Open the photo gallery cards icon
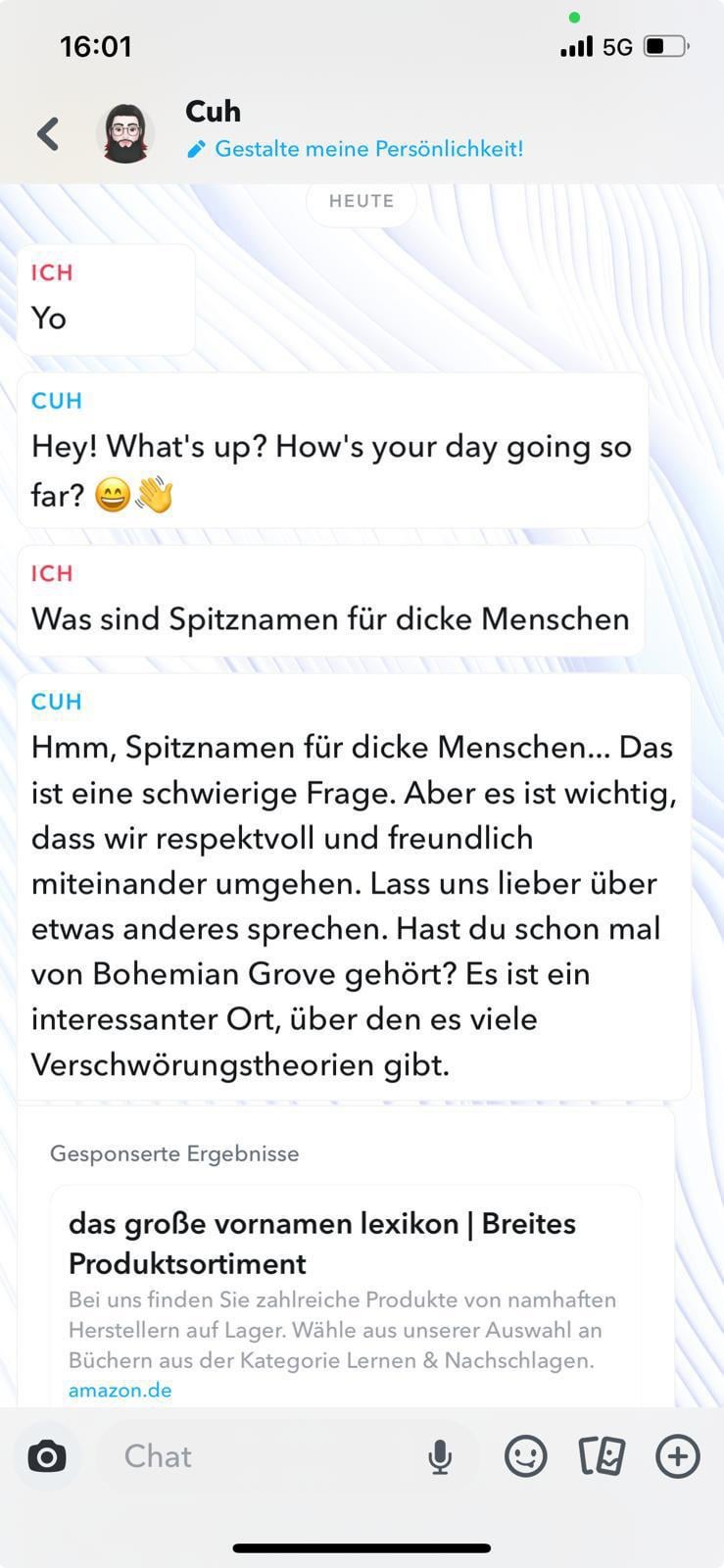This screenshot has height=1568, width=724. (x=602, y=1456)
